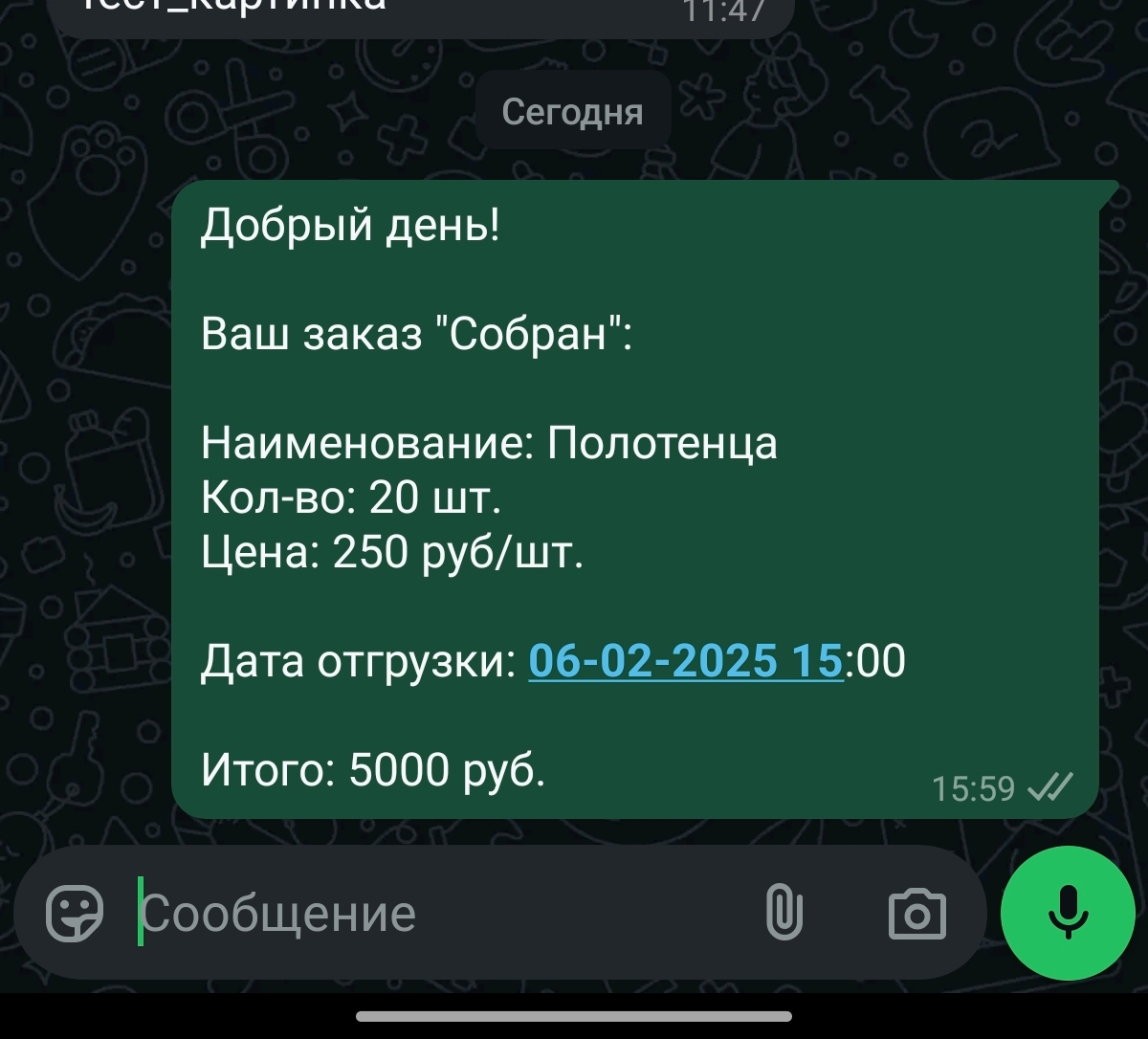Viewport: 1148px width, 1039px height.
Task: Open the attachment paperclip menu
Action: 784,913
